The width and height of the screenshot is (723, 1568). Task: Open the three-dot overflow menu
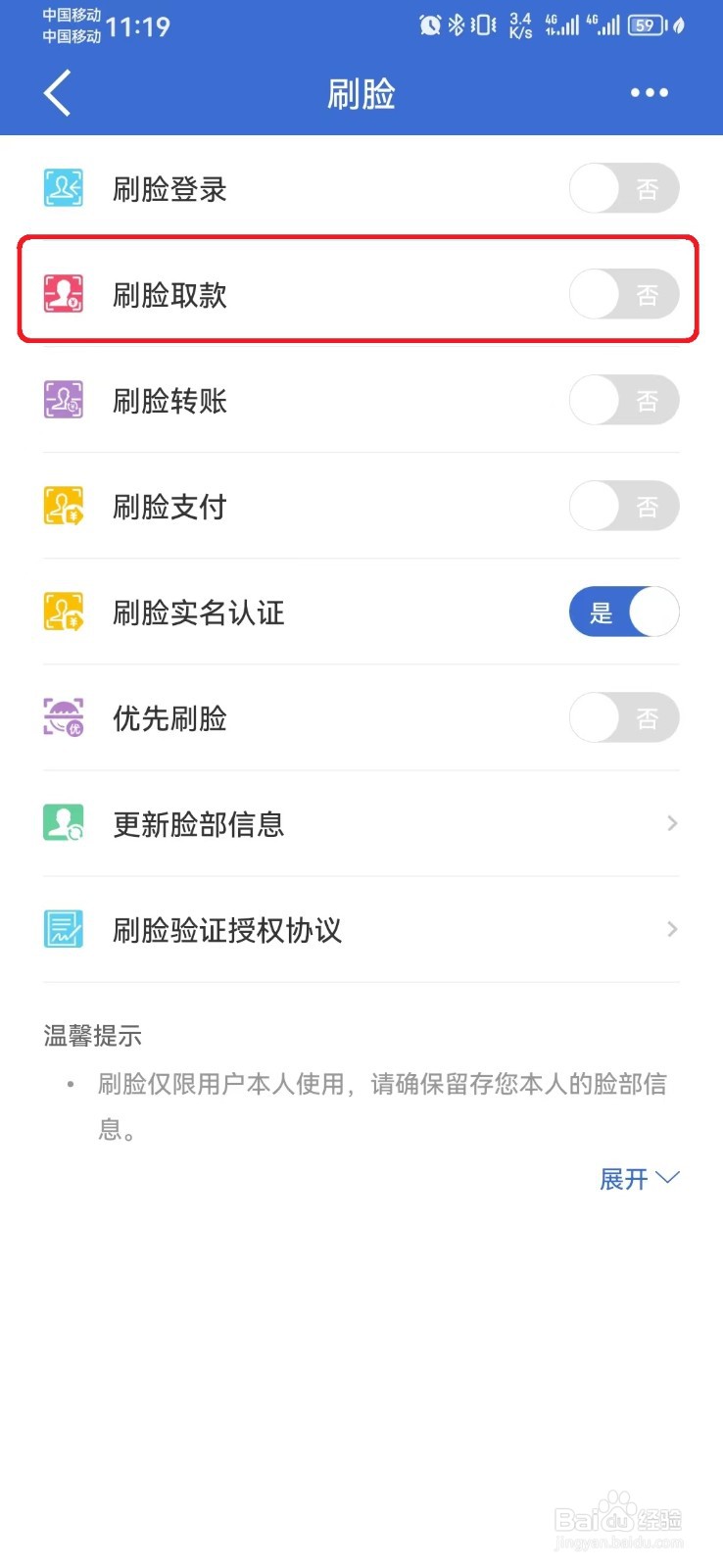[649, 93]
